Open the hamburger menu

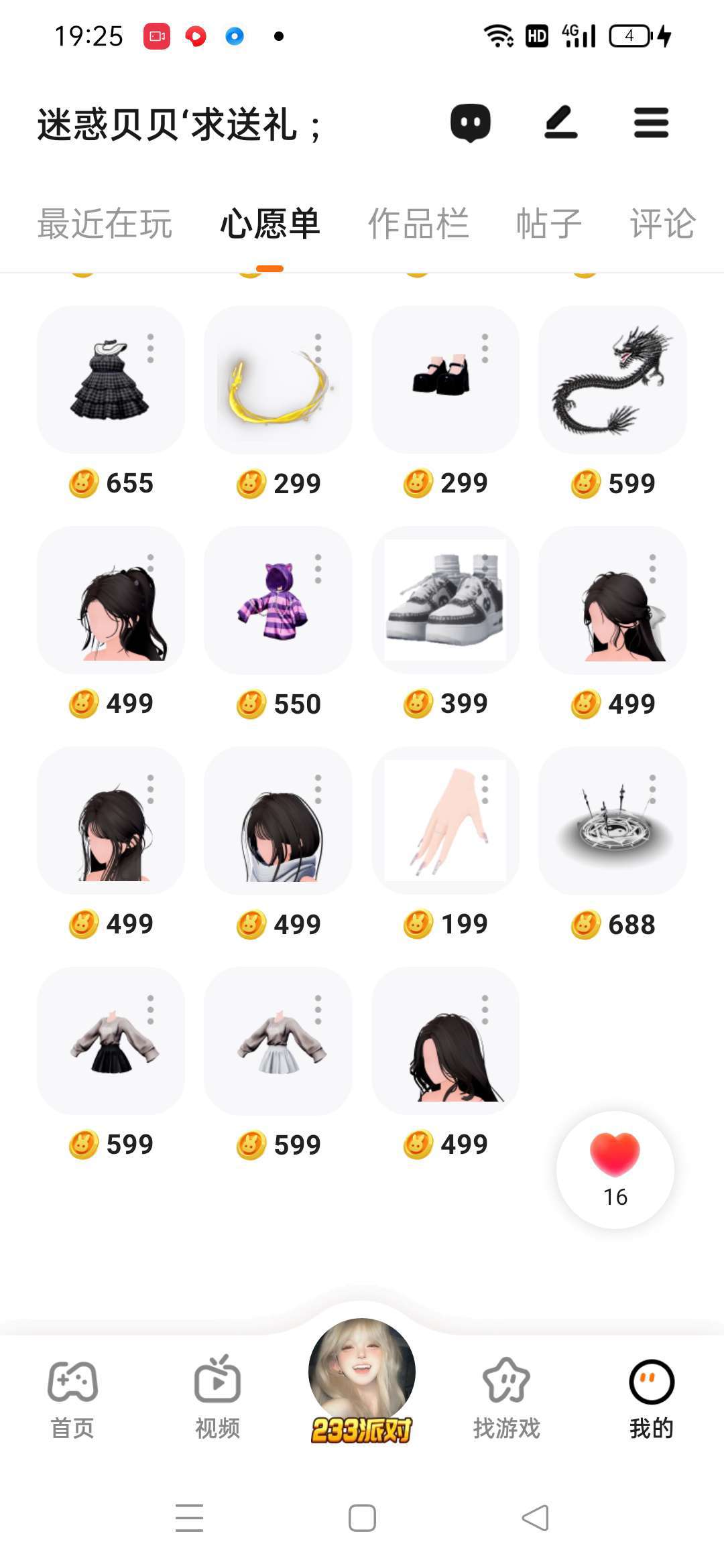pyautogui.click(x=651, y=123)
